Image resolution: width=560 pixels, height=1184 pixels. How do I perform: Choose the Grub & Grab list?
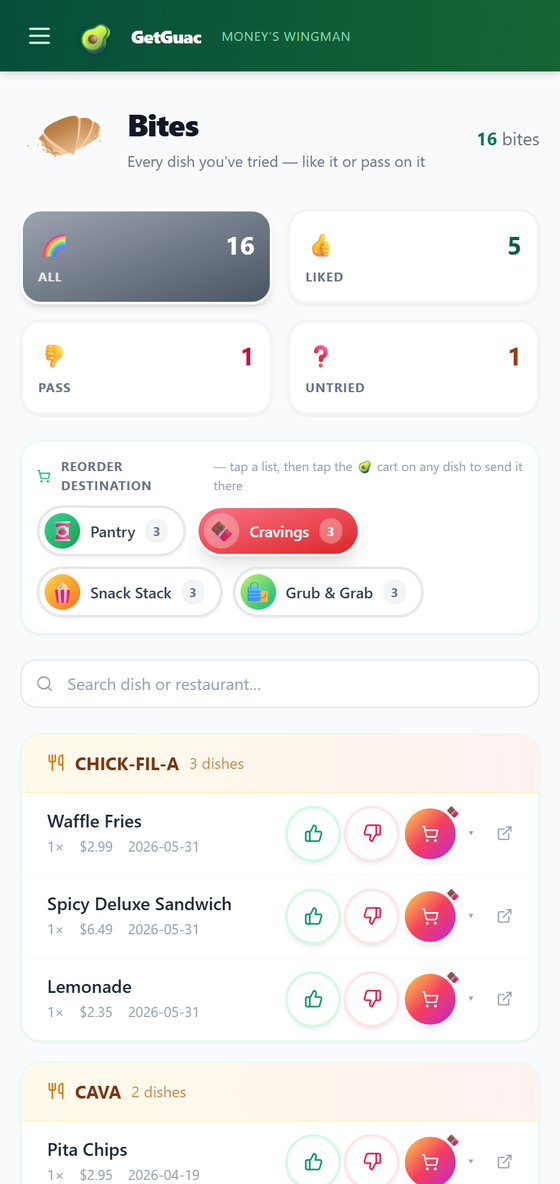tap(328, 593)
